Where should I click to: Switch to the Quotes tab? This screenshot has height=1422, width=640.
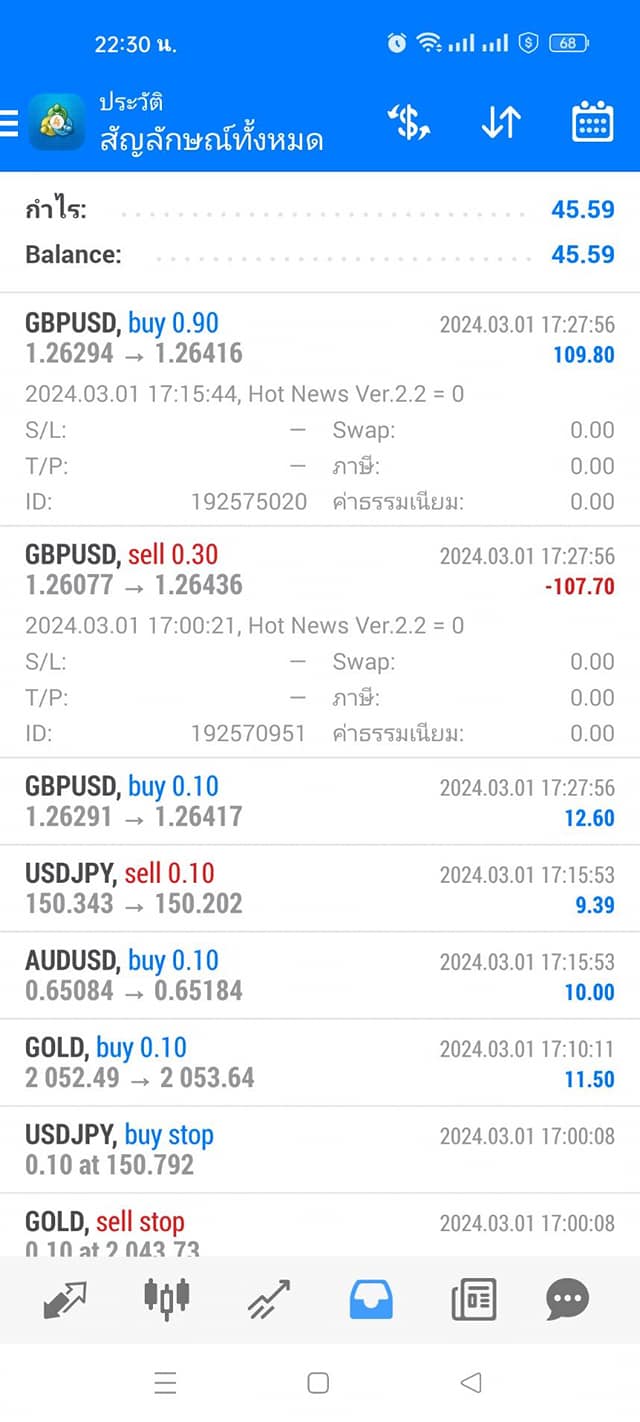click(x=65, y=1299)
